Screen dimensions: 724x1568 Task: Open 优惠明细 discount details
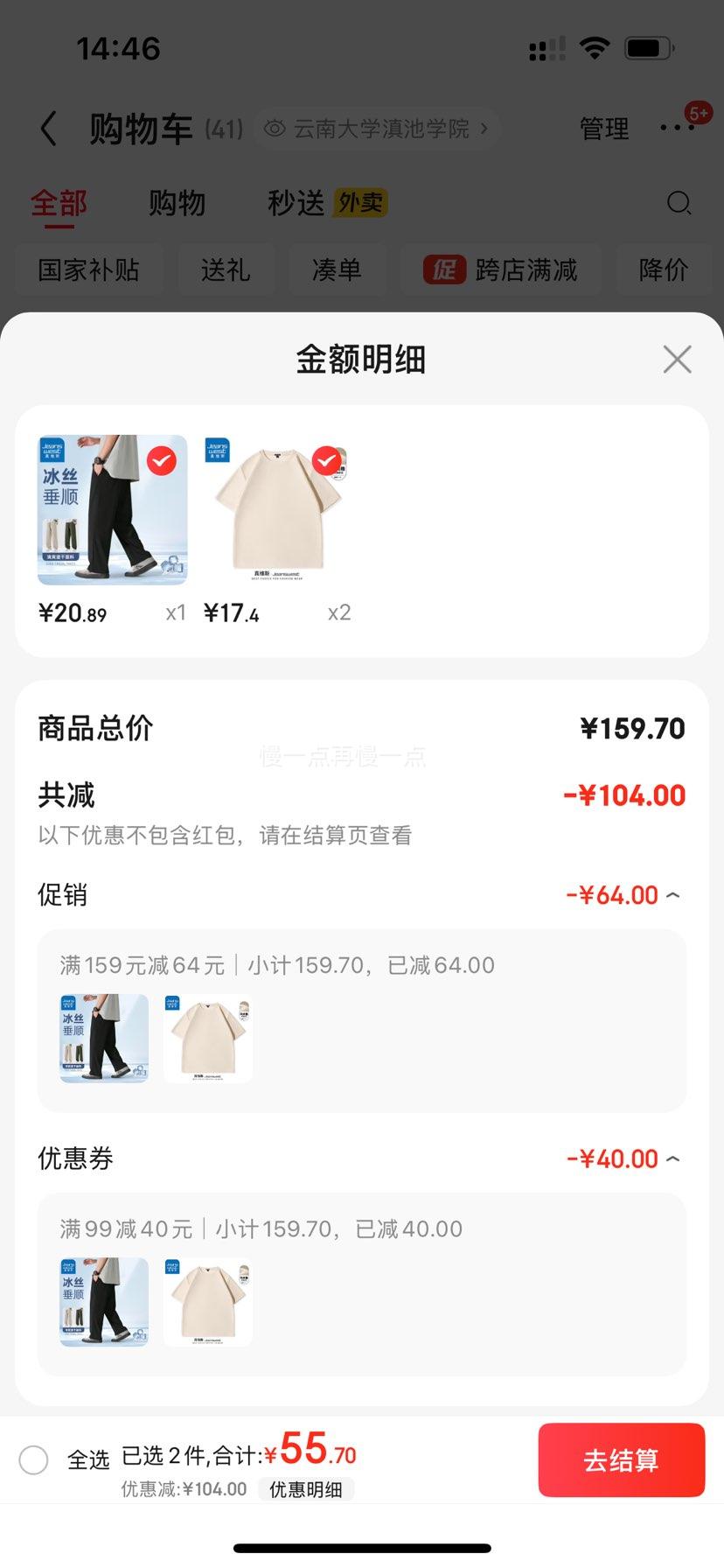tap(306, 1489)
